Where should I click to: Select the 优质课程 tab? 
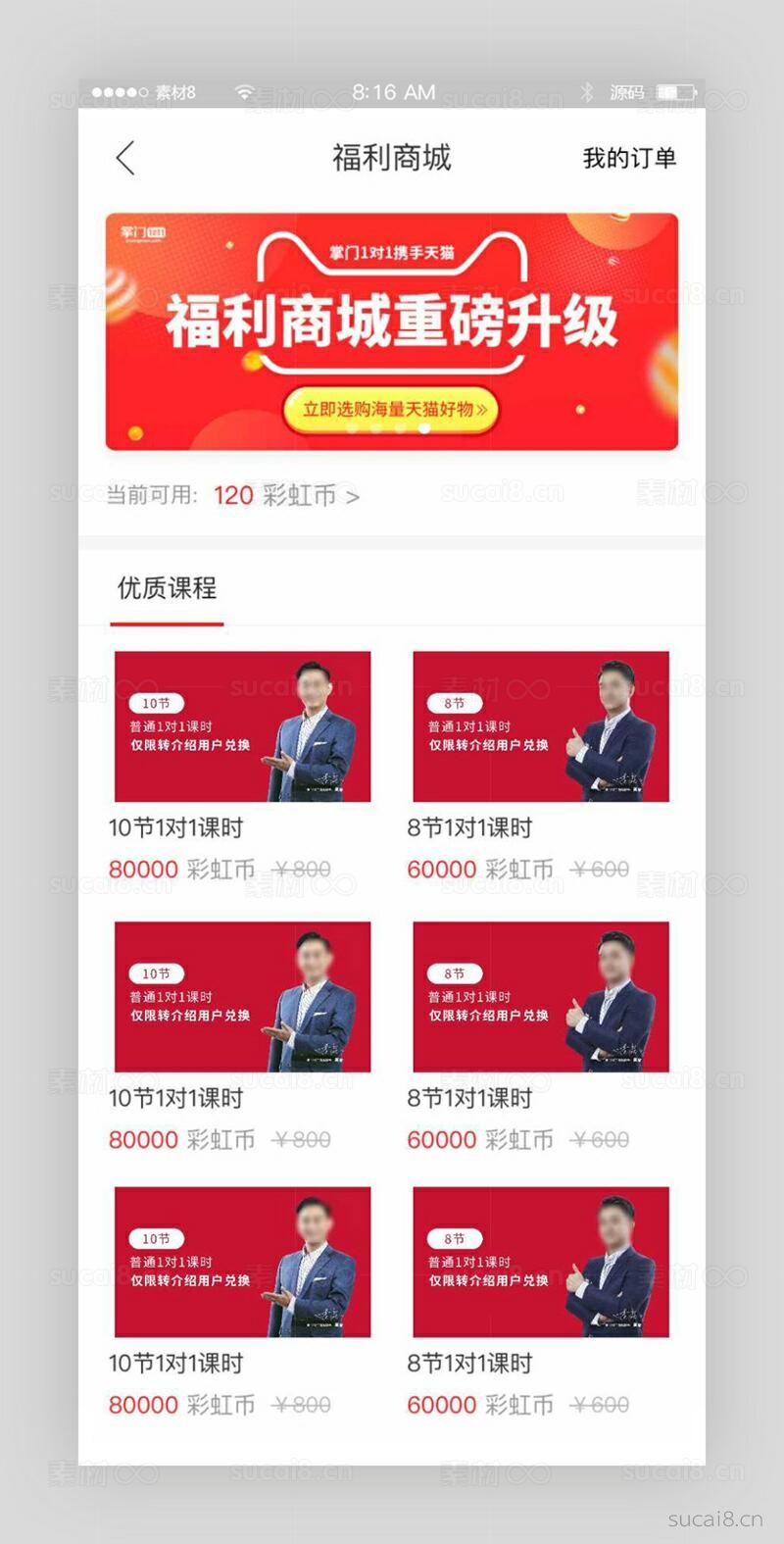pyautogui.click(x=167, y=588)
